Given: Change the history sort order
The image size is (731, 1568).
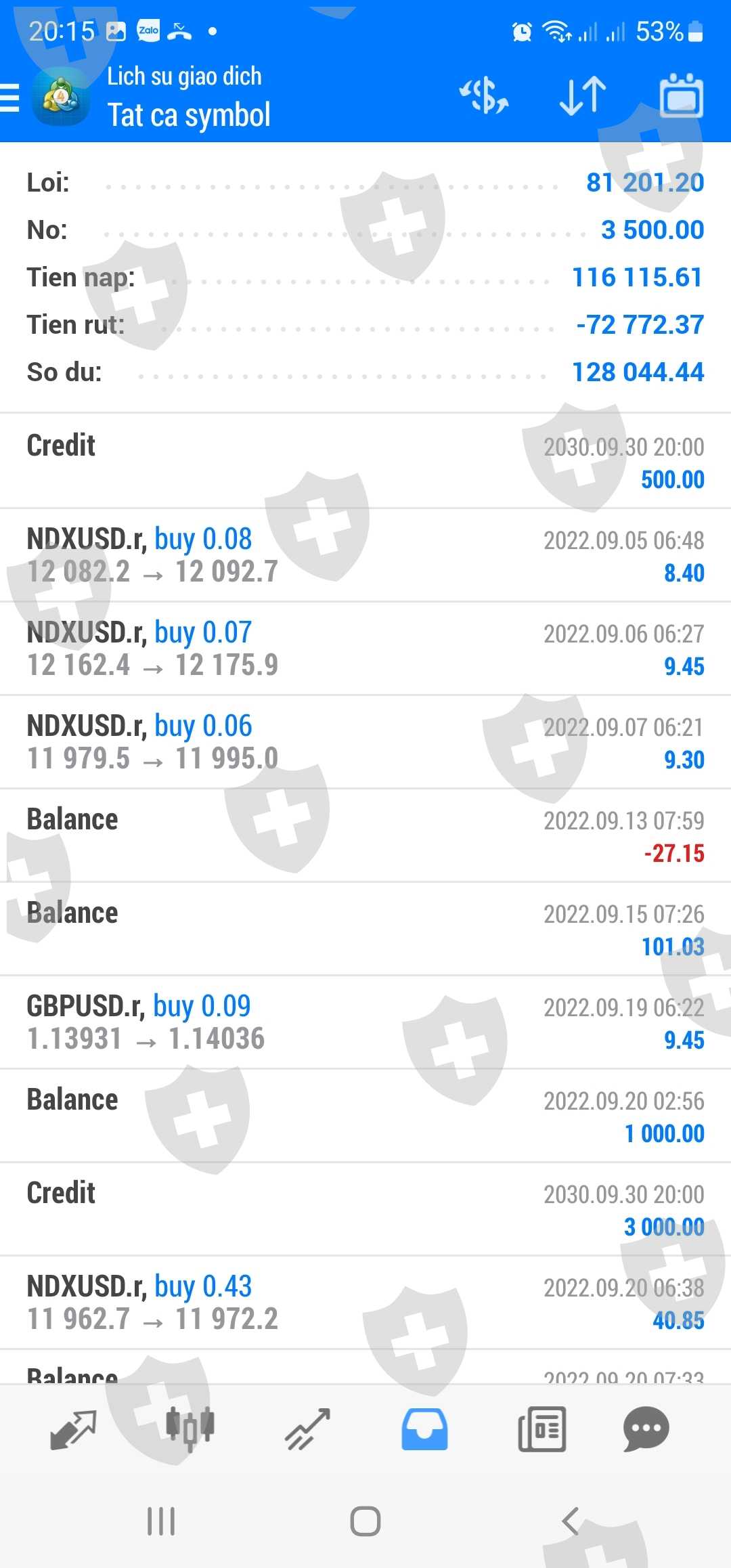Looking at the screenshot, I should [583, 95].
